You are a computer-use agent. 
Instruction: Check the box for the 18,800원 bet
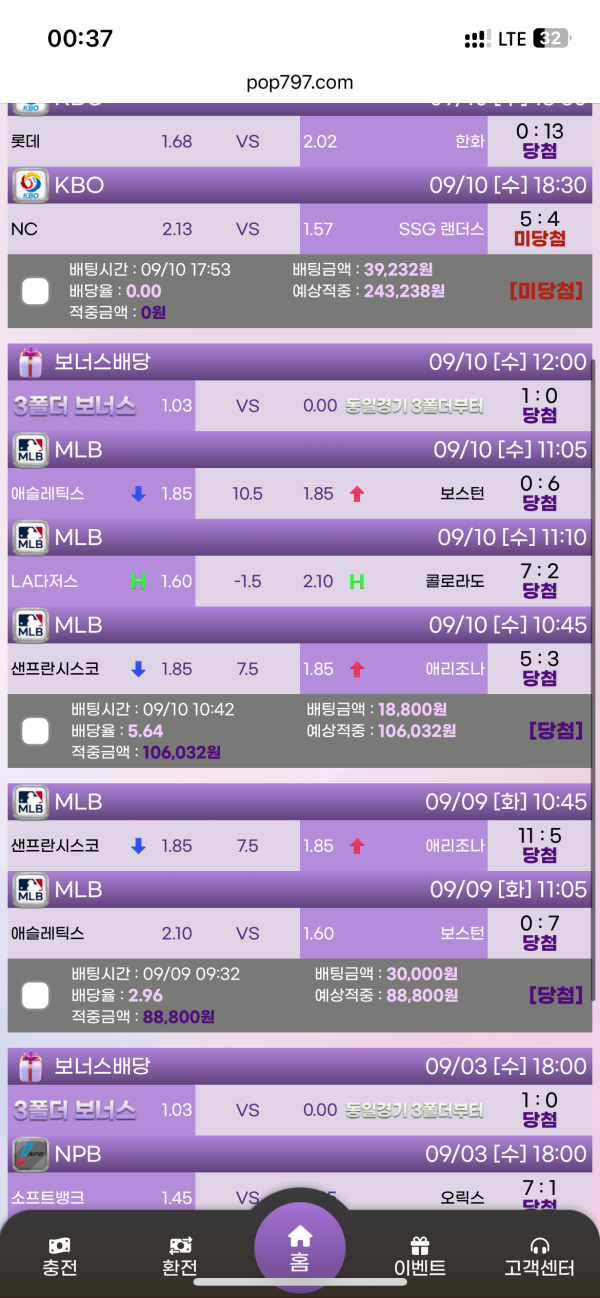point(36,731)
